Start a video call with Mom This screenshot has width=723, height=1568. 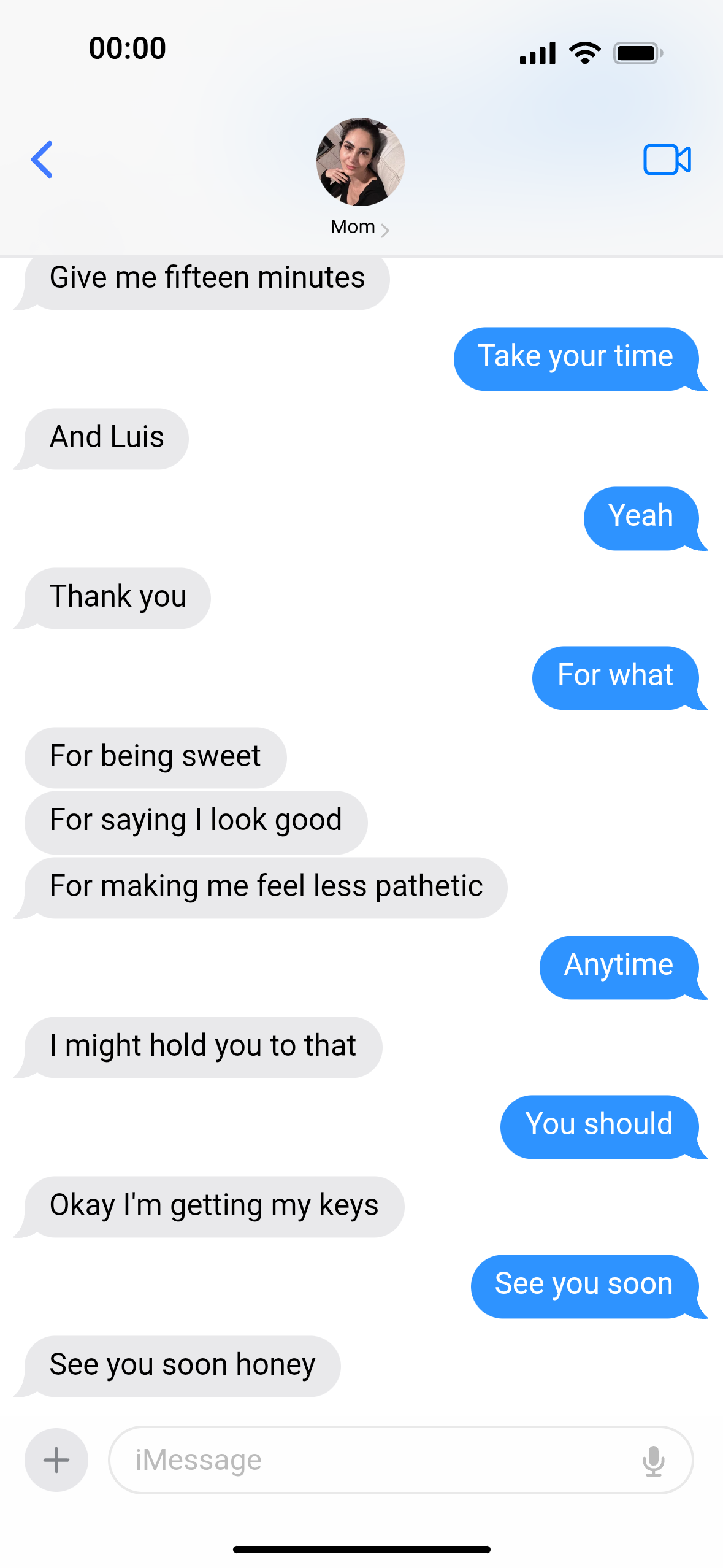[667, 159]
